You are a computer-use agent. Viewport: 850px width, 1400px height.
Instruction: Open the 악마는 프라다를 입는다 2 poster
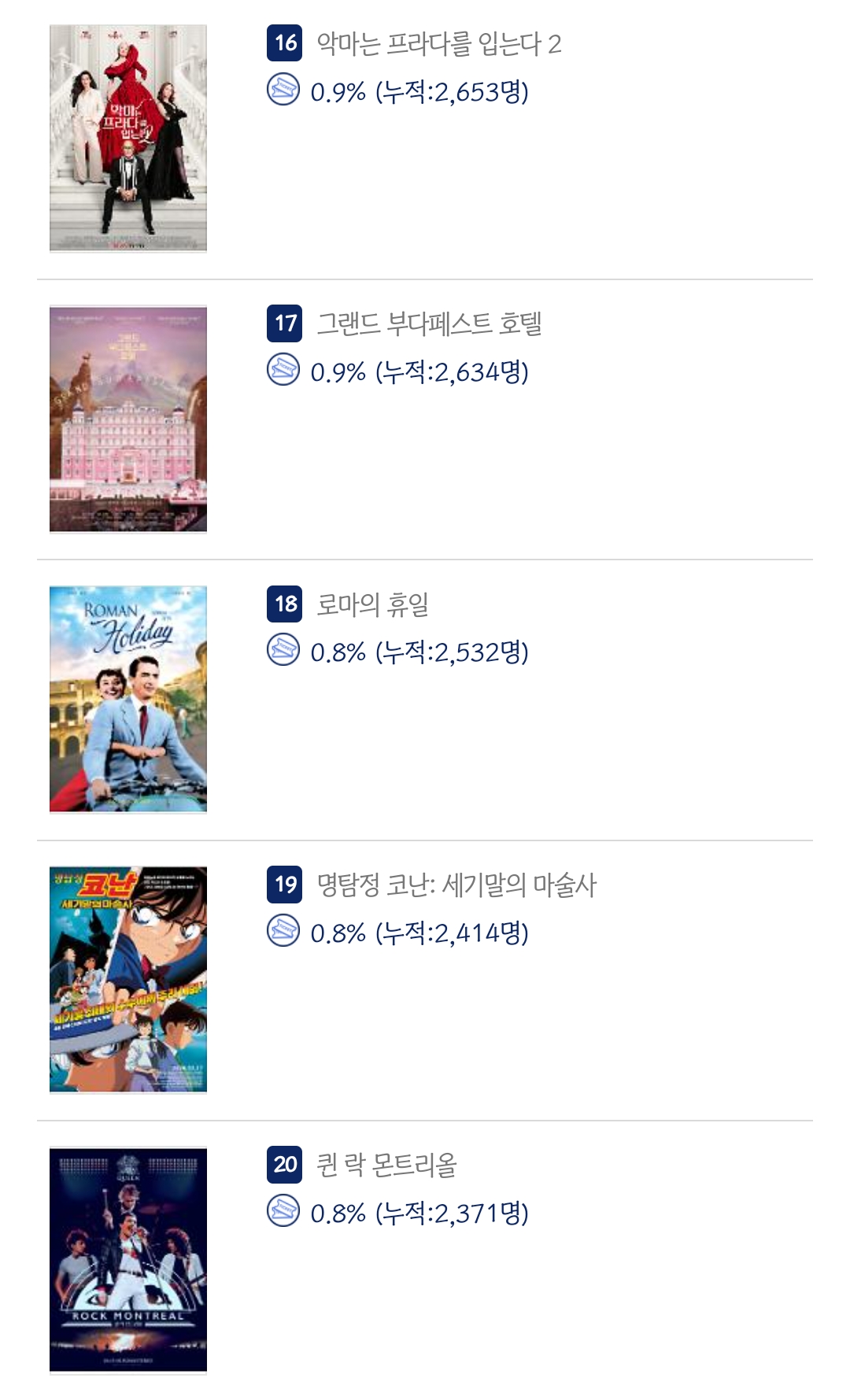(x=128, y=139)
